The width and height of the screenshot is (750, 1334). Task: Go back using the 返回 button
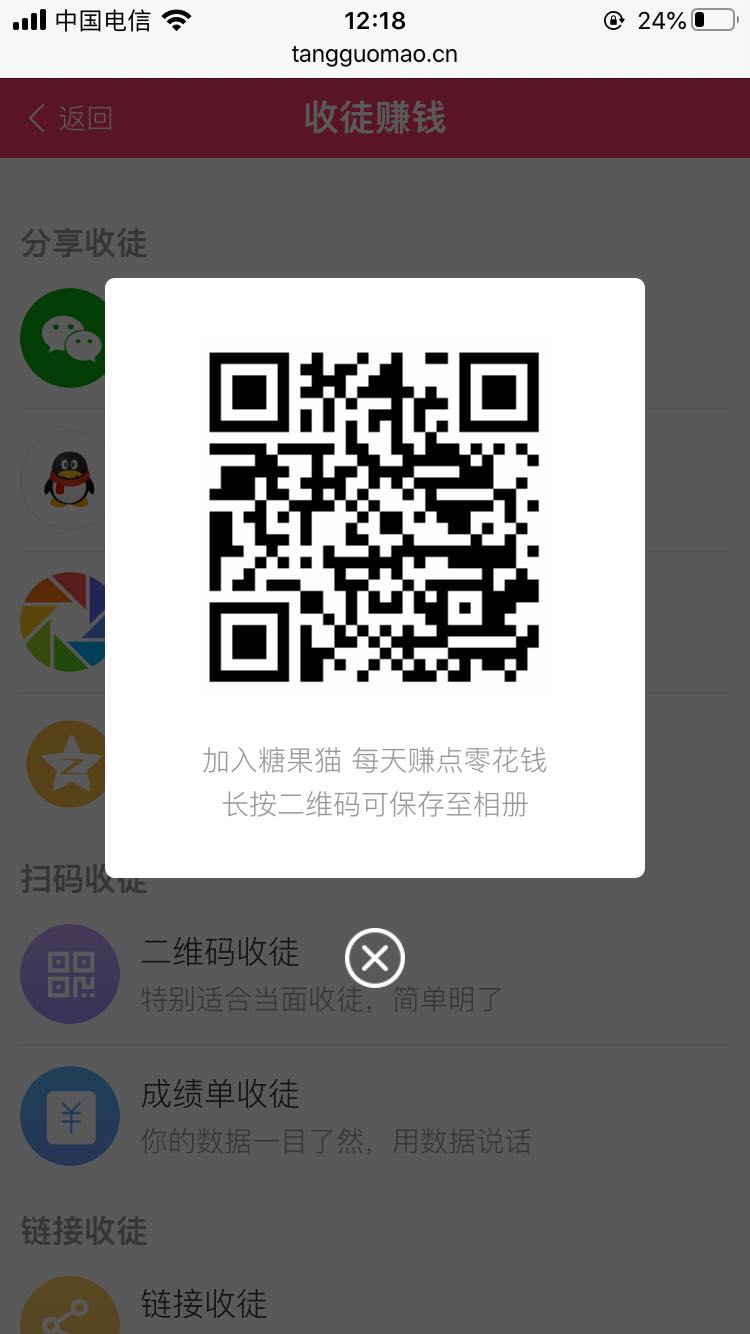70,118
